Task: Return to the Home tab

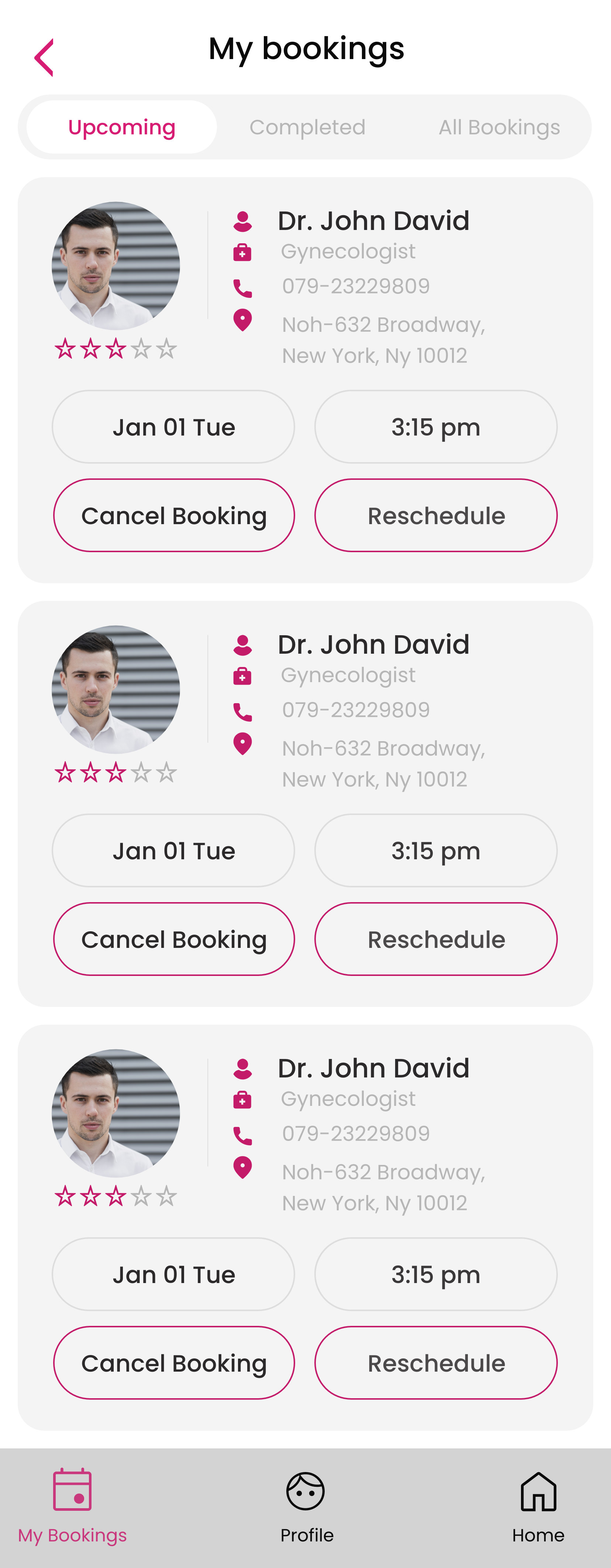Action: [538, 1506]
